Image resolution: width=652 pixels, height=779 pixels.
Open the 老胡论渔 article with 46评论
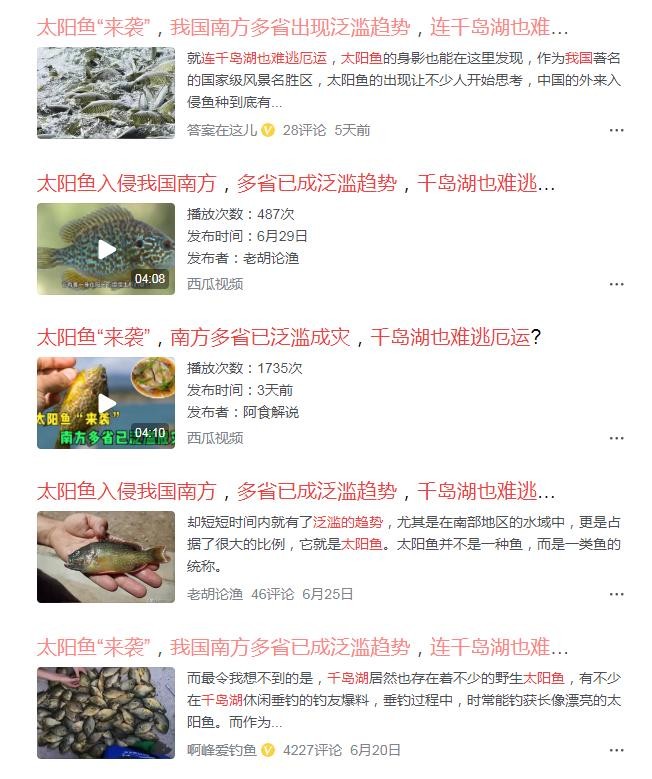click(x=296, y=491)
